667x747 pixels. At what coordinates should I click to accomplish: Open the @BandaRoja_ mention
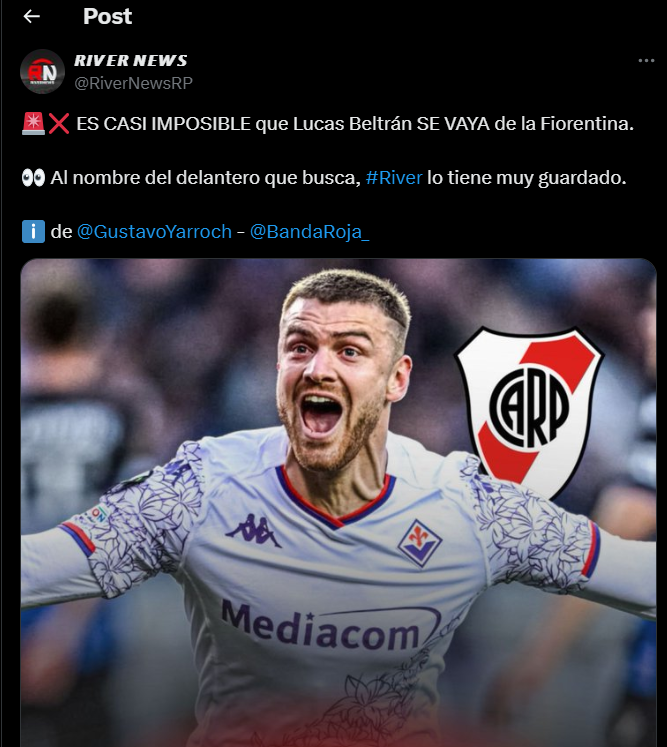click(x=309, y=232)
